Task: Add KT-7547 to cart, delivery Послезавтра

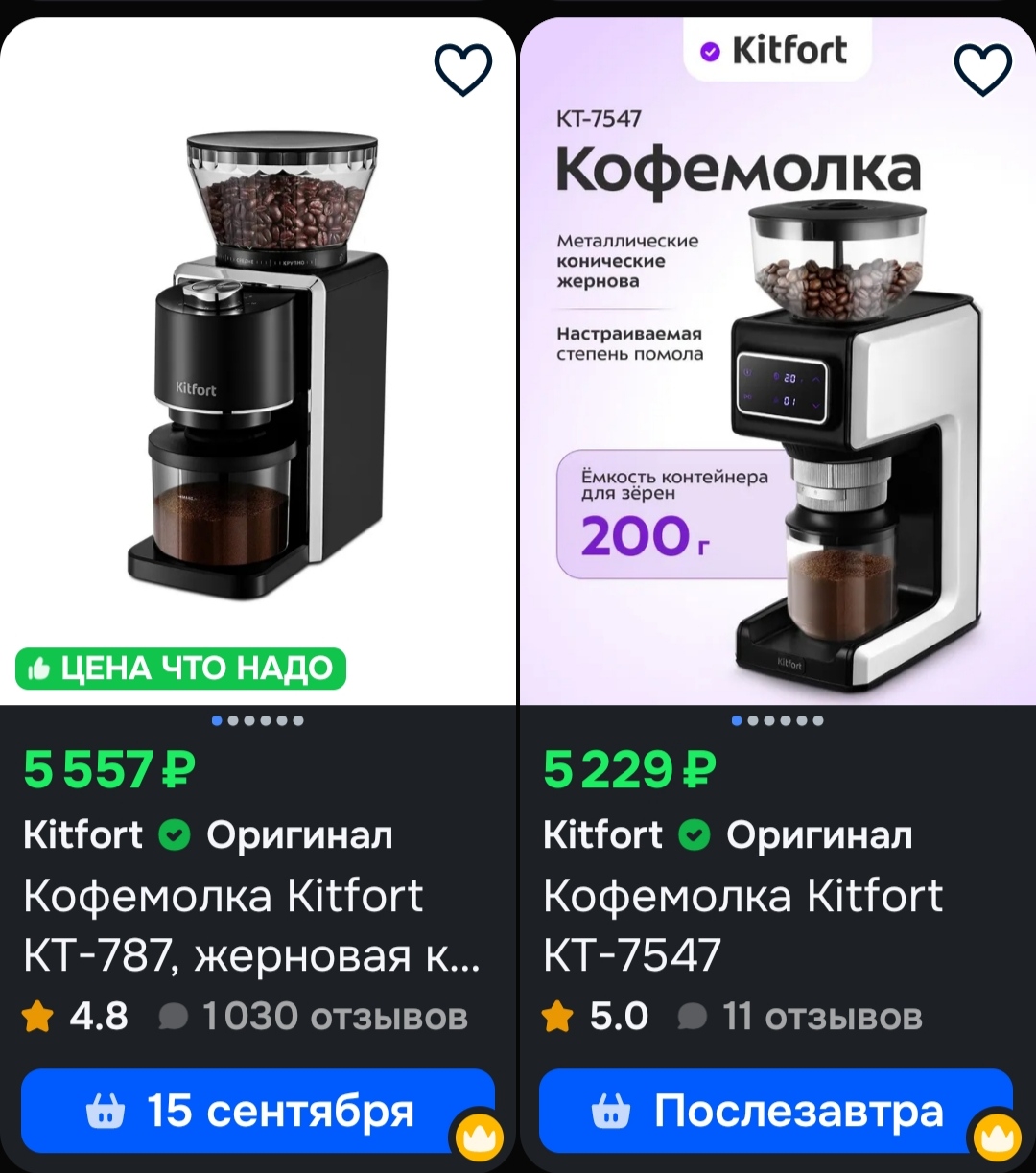Action: (767, 1111)
